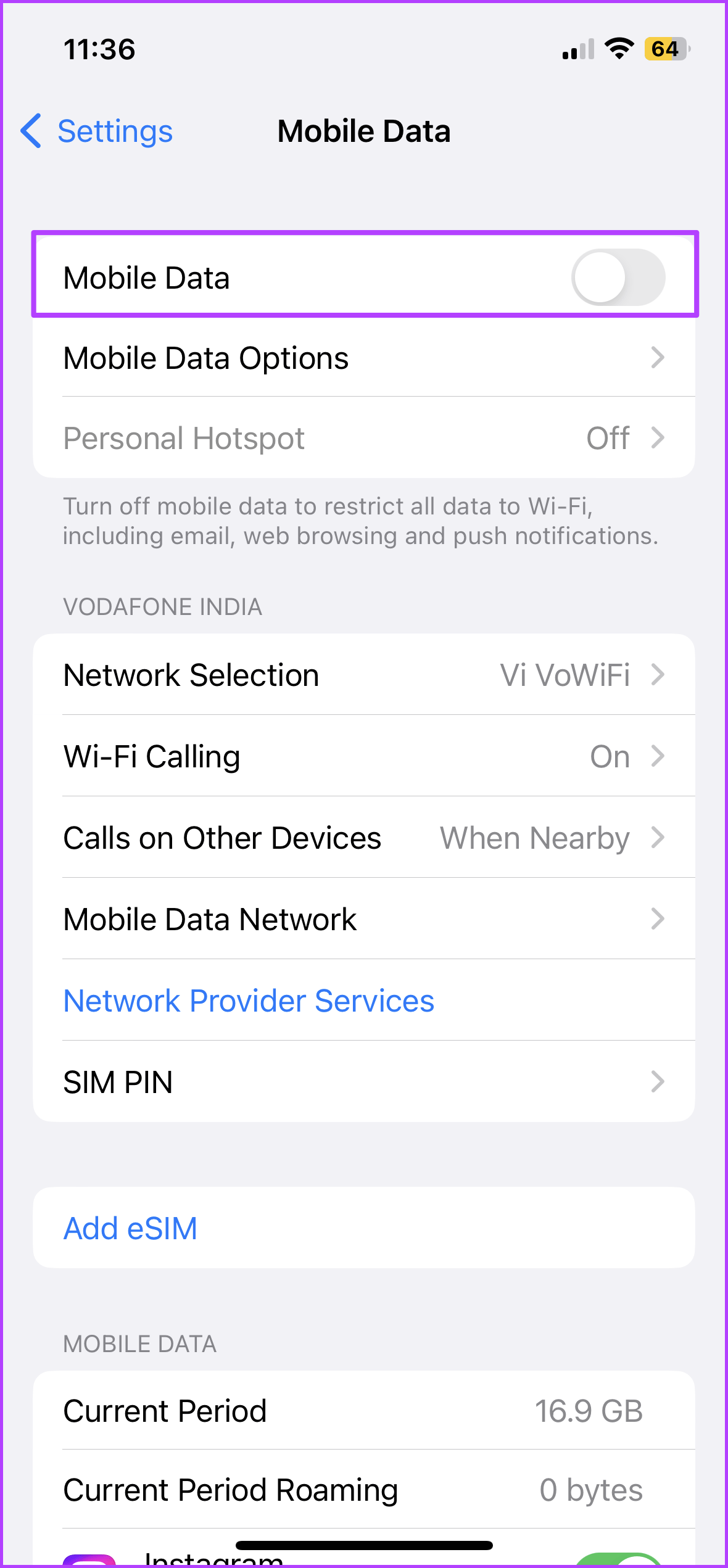Image resolution: width=728 pixels, height=1568 pixels.
Task: Expand Calls on Other Devices
Action: pyautogui.click(x=364, y=837)
